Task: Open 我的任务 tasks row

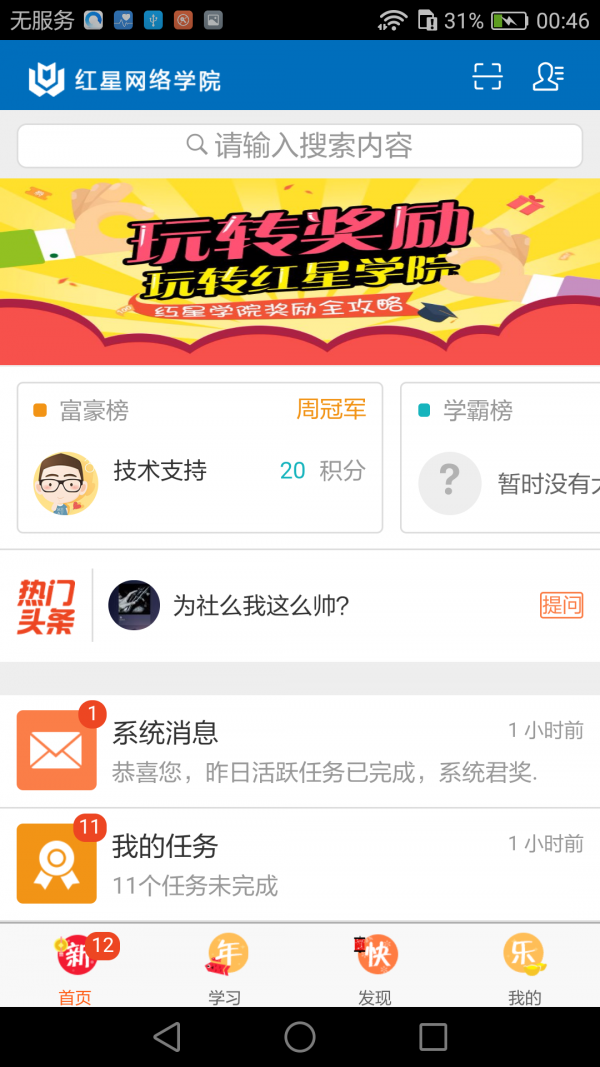Action: pos(300,865)
